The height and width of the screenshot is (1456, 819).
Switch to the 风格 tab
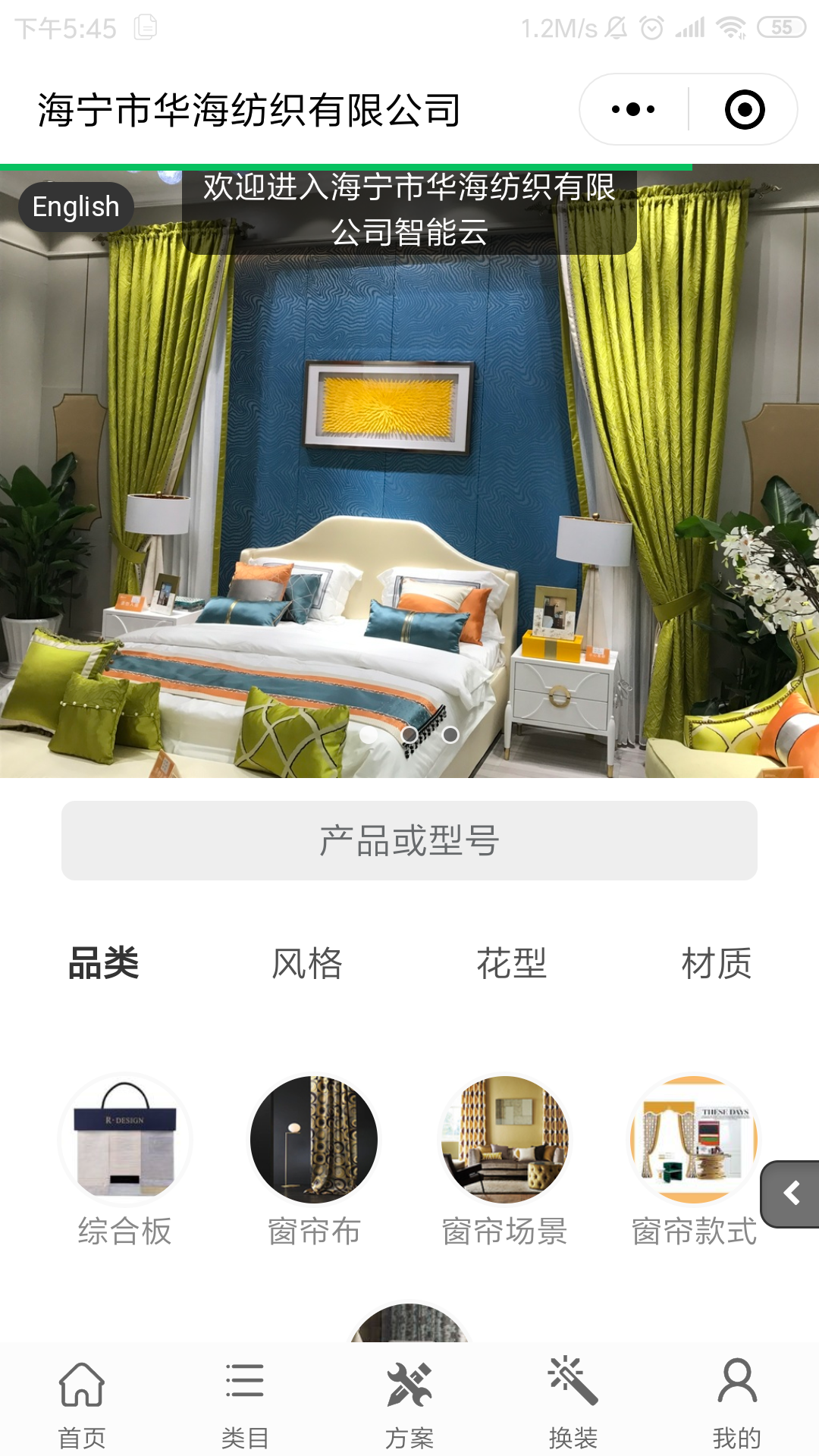307,963
